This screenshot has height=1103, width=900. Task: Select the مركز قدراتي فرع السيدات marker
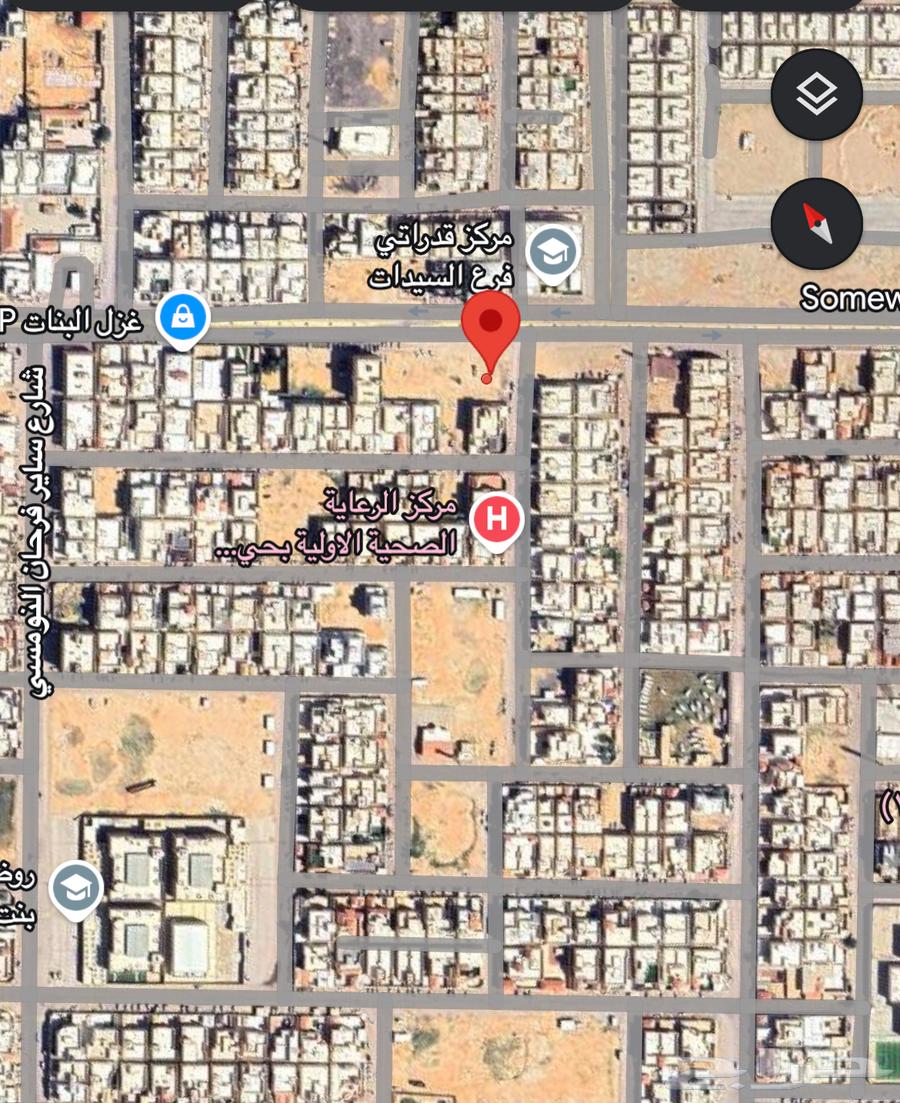pos(552,252)
